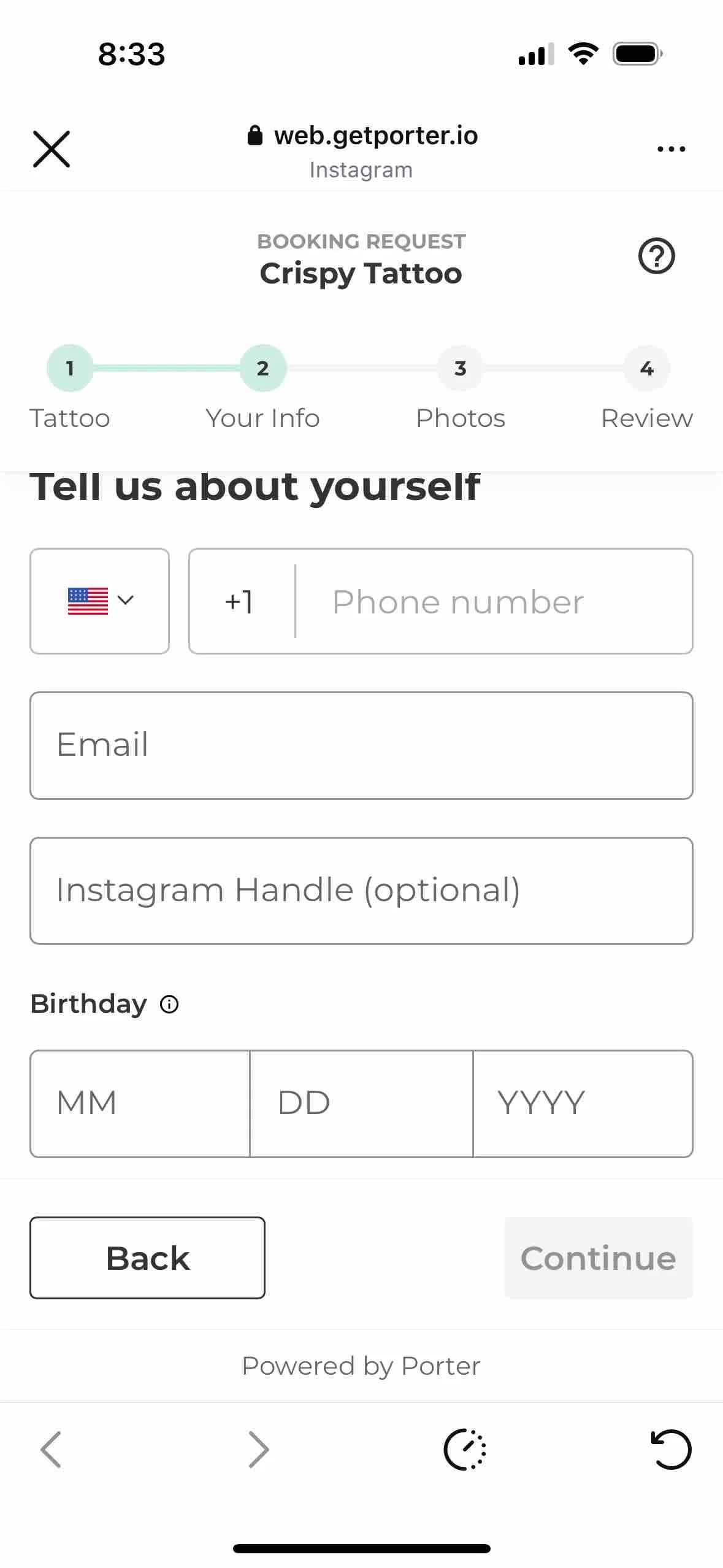The image size is (723, 1568).
Task: Tap the Continue button
Action: 599,1258
